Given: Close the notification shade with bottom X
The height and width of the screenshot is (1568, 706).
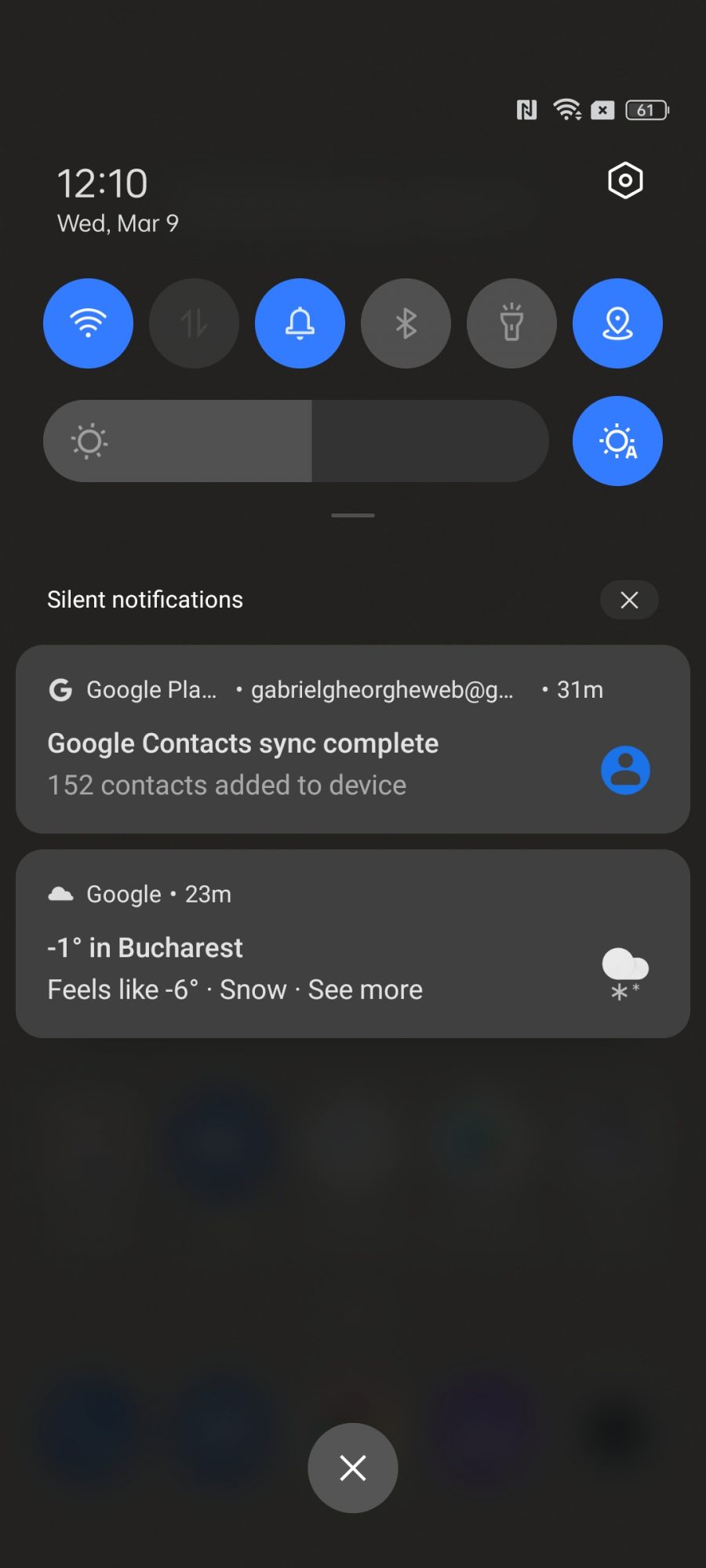Looking at the screenshot, I should click(353, 1468).
